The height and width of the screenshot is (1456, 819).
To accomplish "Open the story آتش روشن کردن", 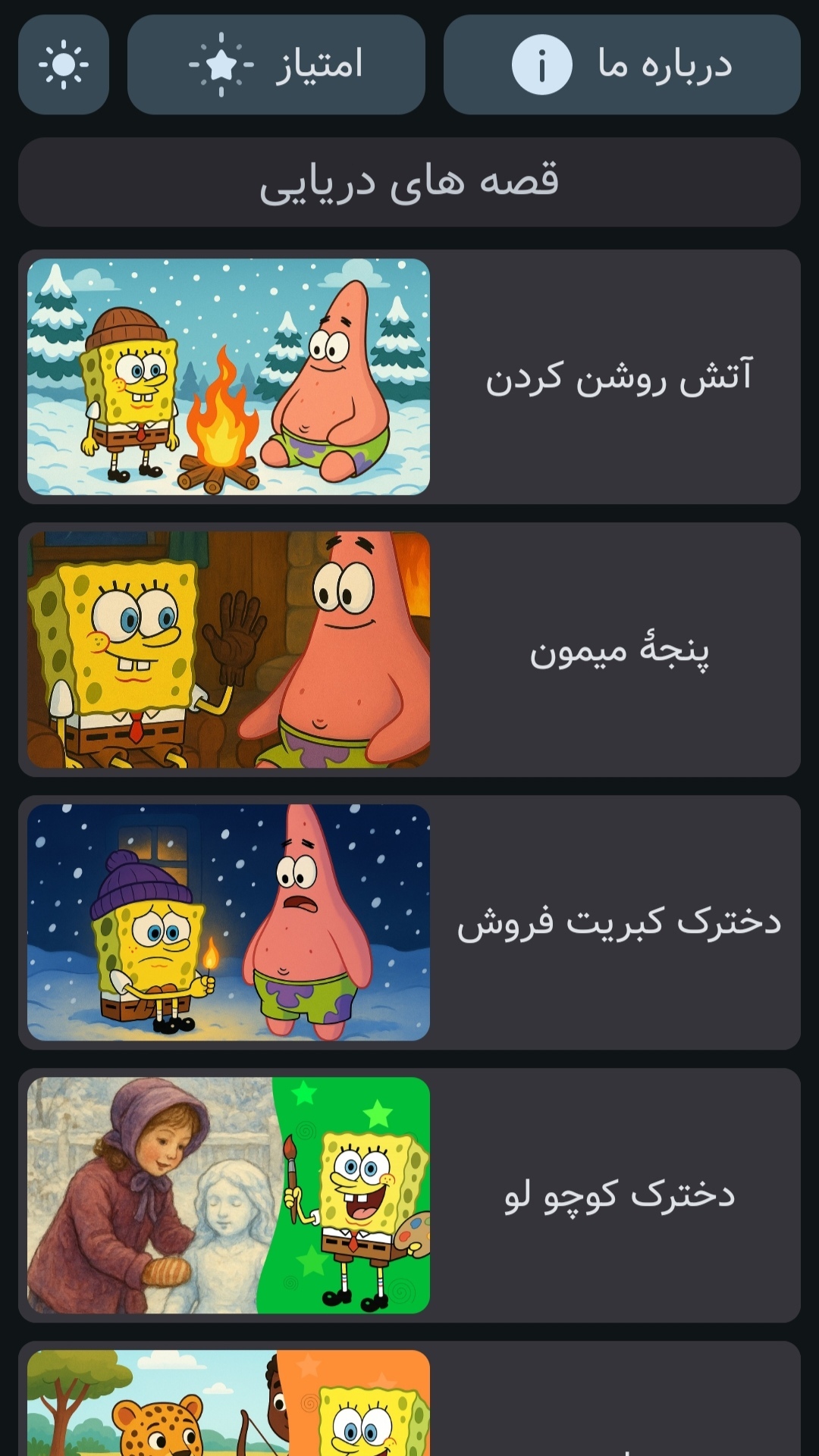I will 409,377.
